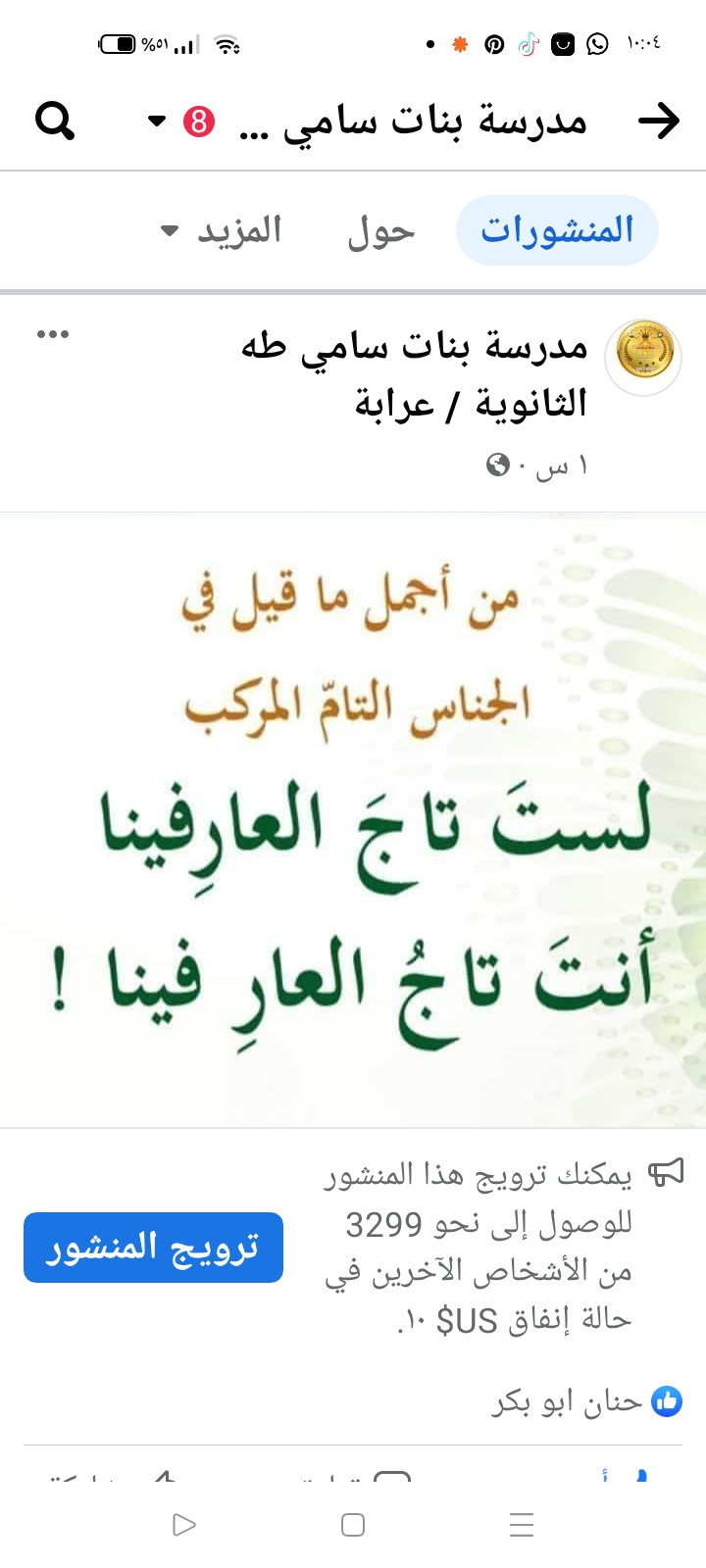Switch to the المنشورات tab
Viewport: 706px width, 1568px height.
click(557, 230)
